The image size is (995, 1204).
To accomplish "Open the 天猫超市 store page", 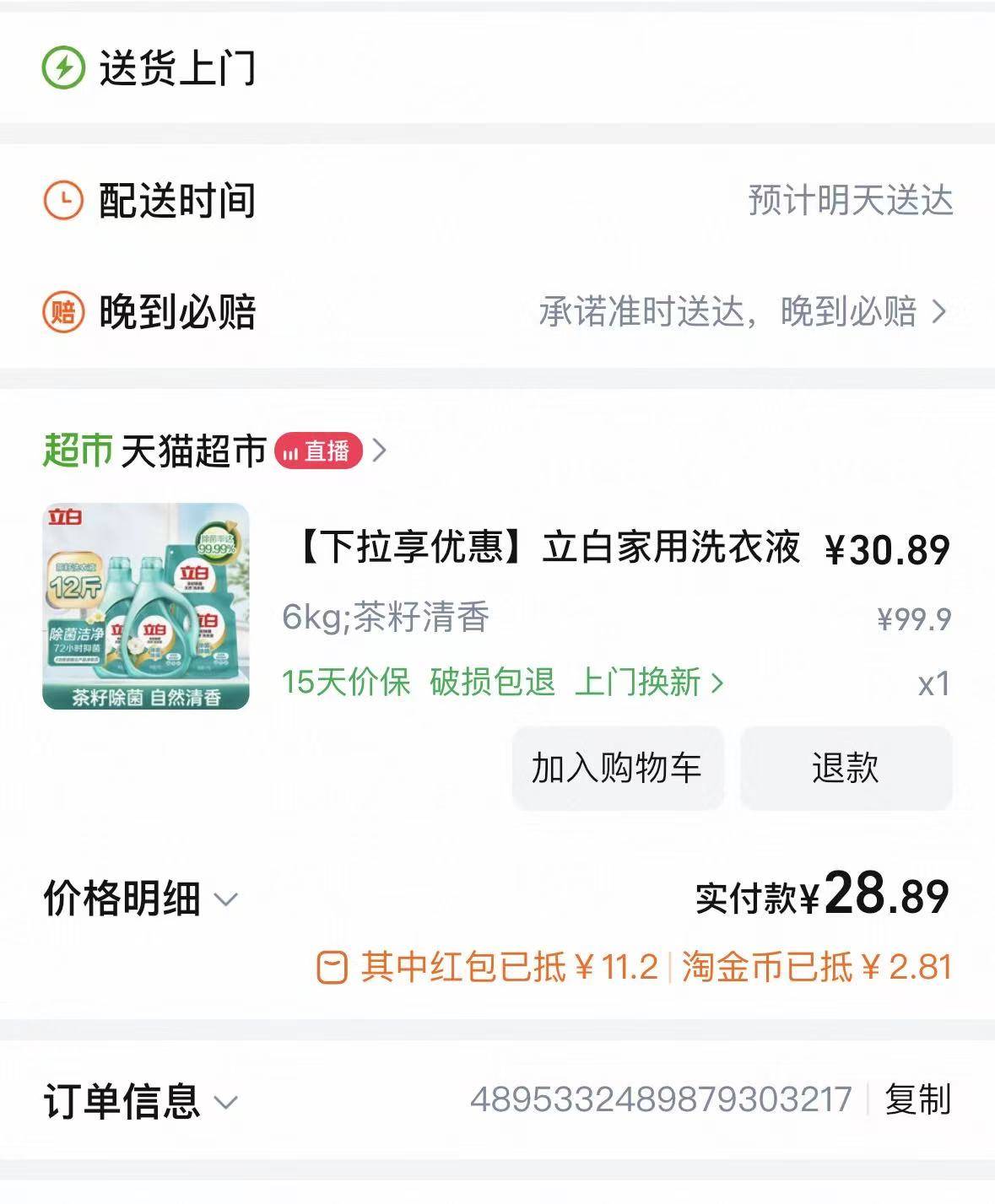I will (194, 451).
